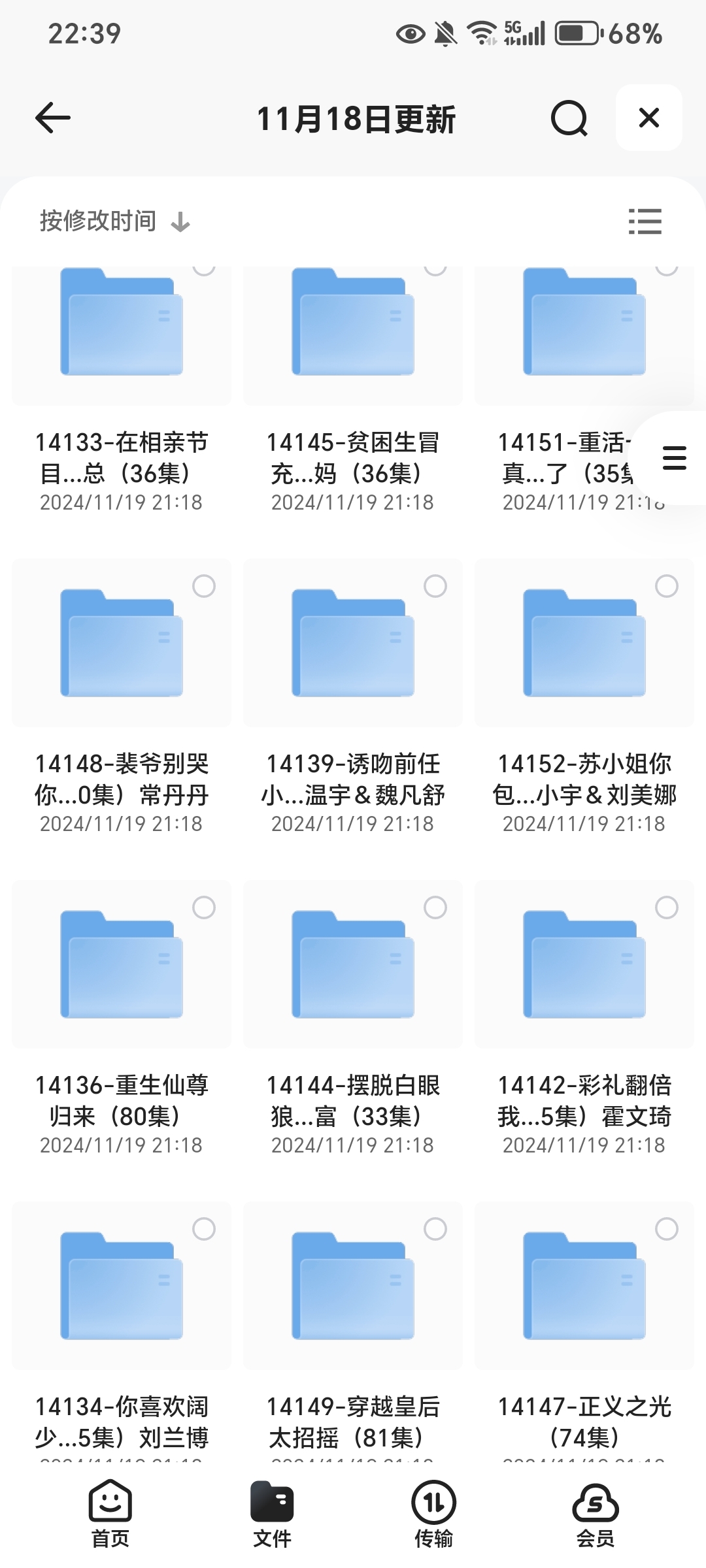Open search with the magnifier icon
Image resolution: width=706 pixels, height=1568 pixels.
[x=569, y=118]
